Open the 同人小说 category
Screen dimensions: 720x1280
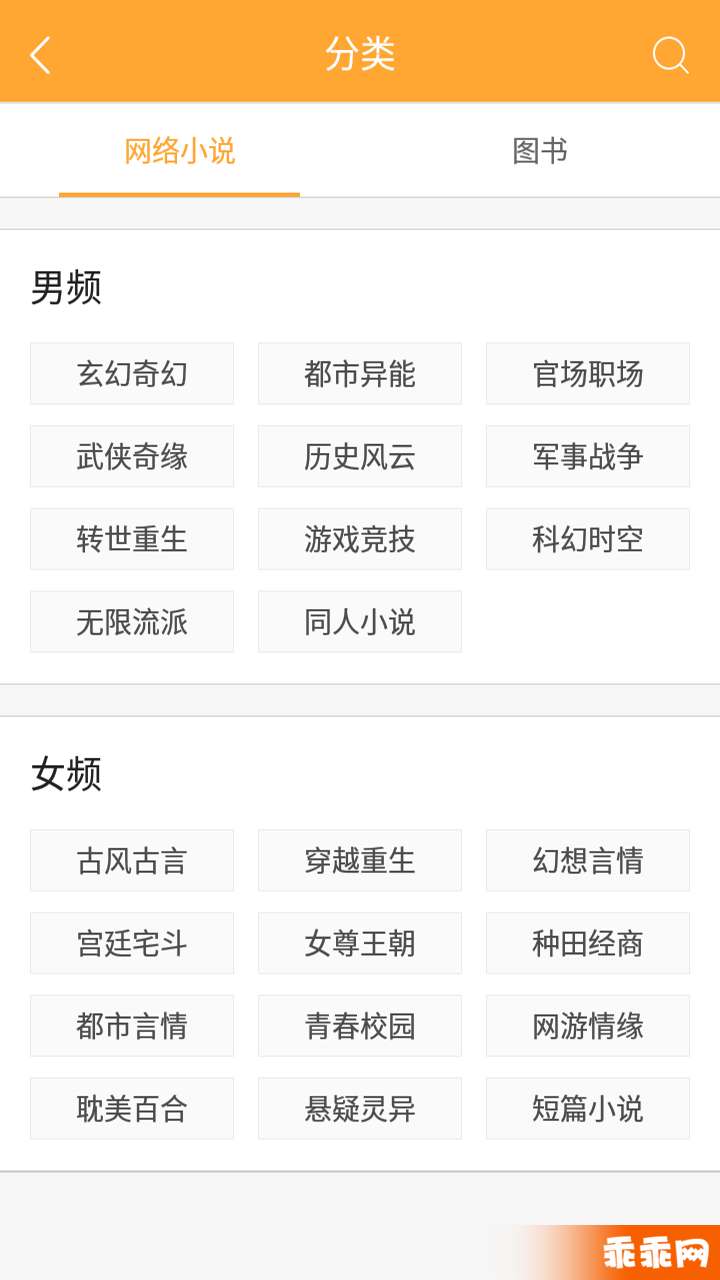tap(360, 622)
